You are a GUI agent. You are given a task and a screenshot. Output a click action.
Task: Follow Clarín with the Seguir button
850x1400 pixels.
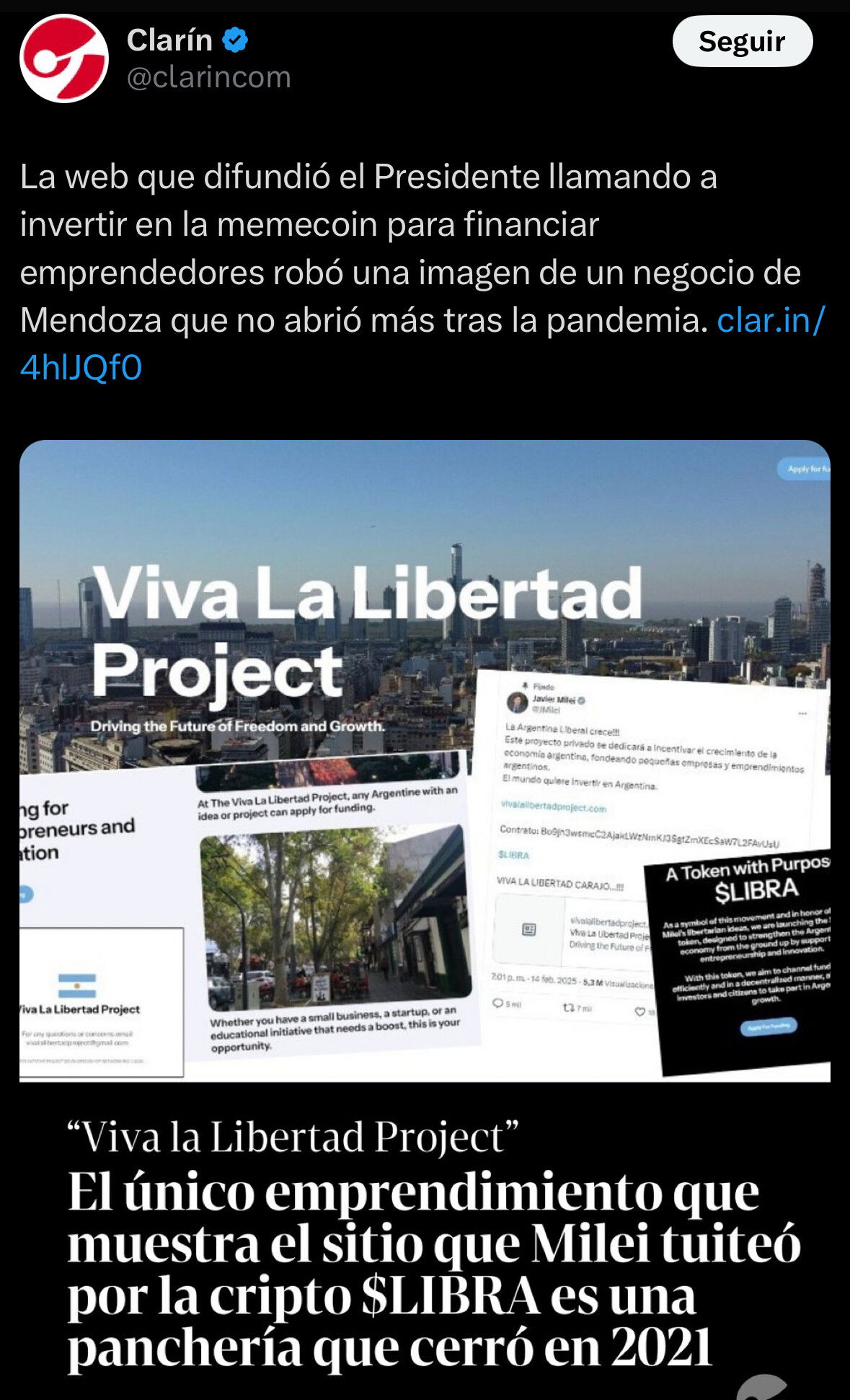tap(742, 41)
